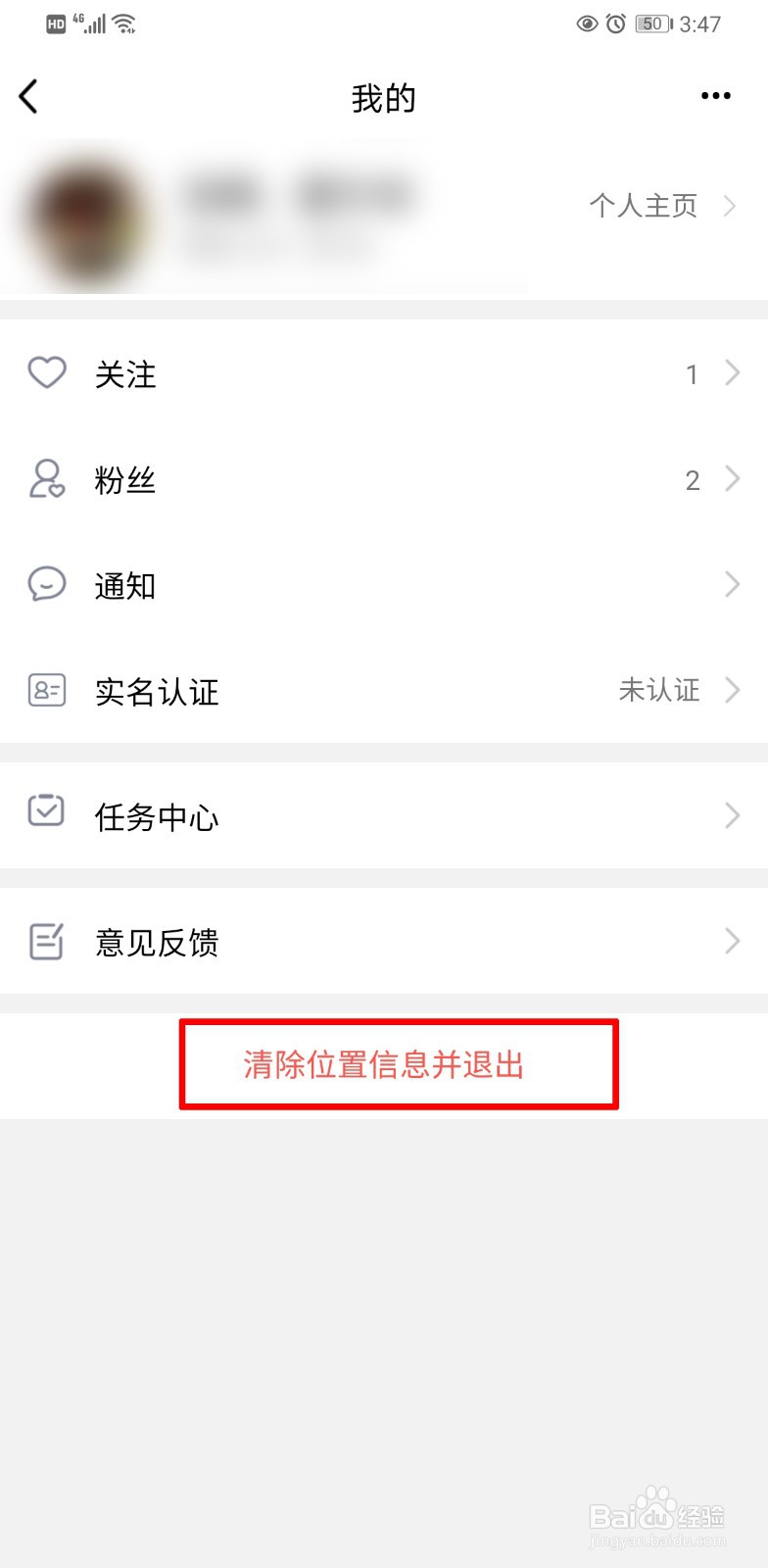
Task: Click the battery level indicator showing 50
Action: click(649, 24)
